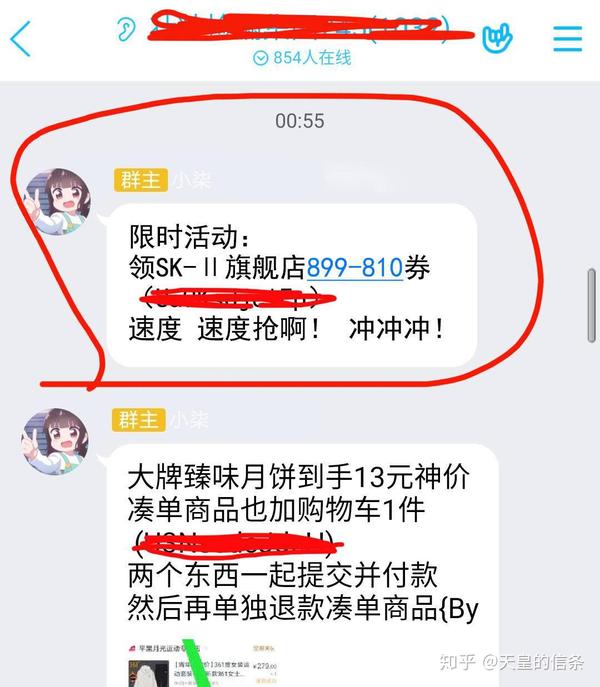Open the 899-810 coupon link

click(x=354, y=268)
